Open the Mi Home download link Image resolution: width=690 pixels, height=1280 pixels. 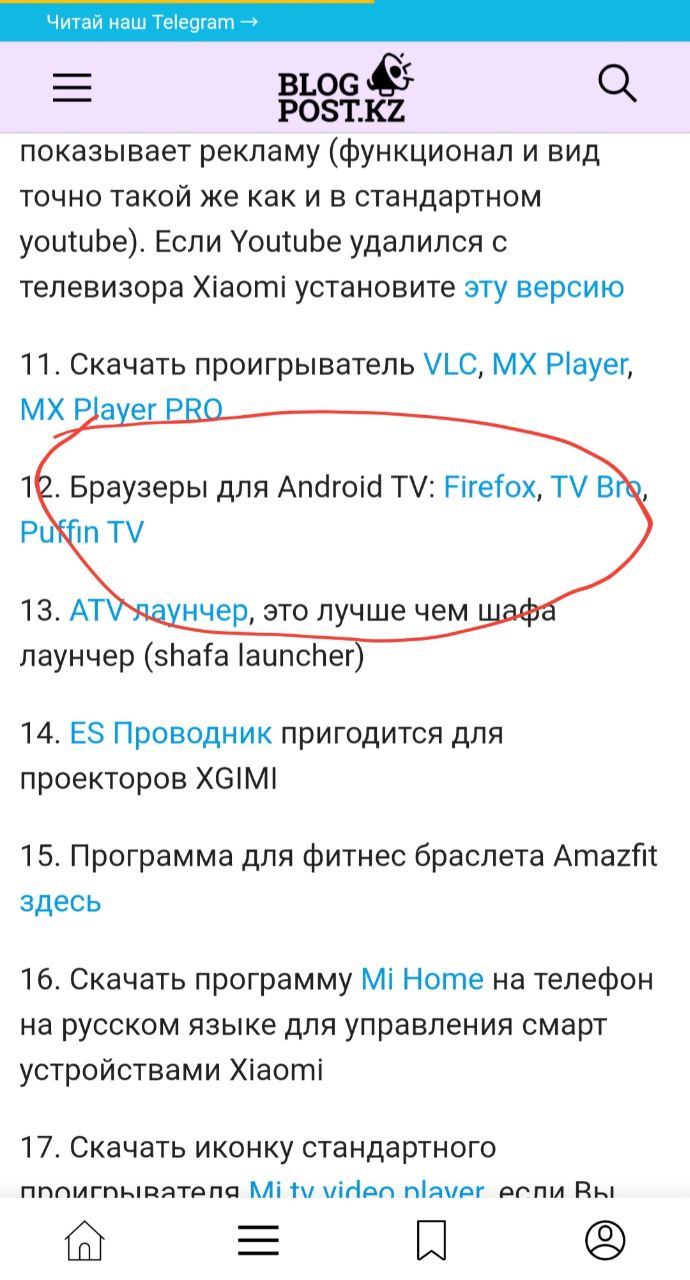(421, 978)
